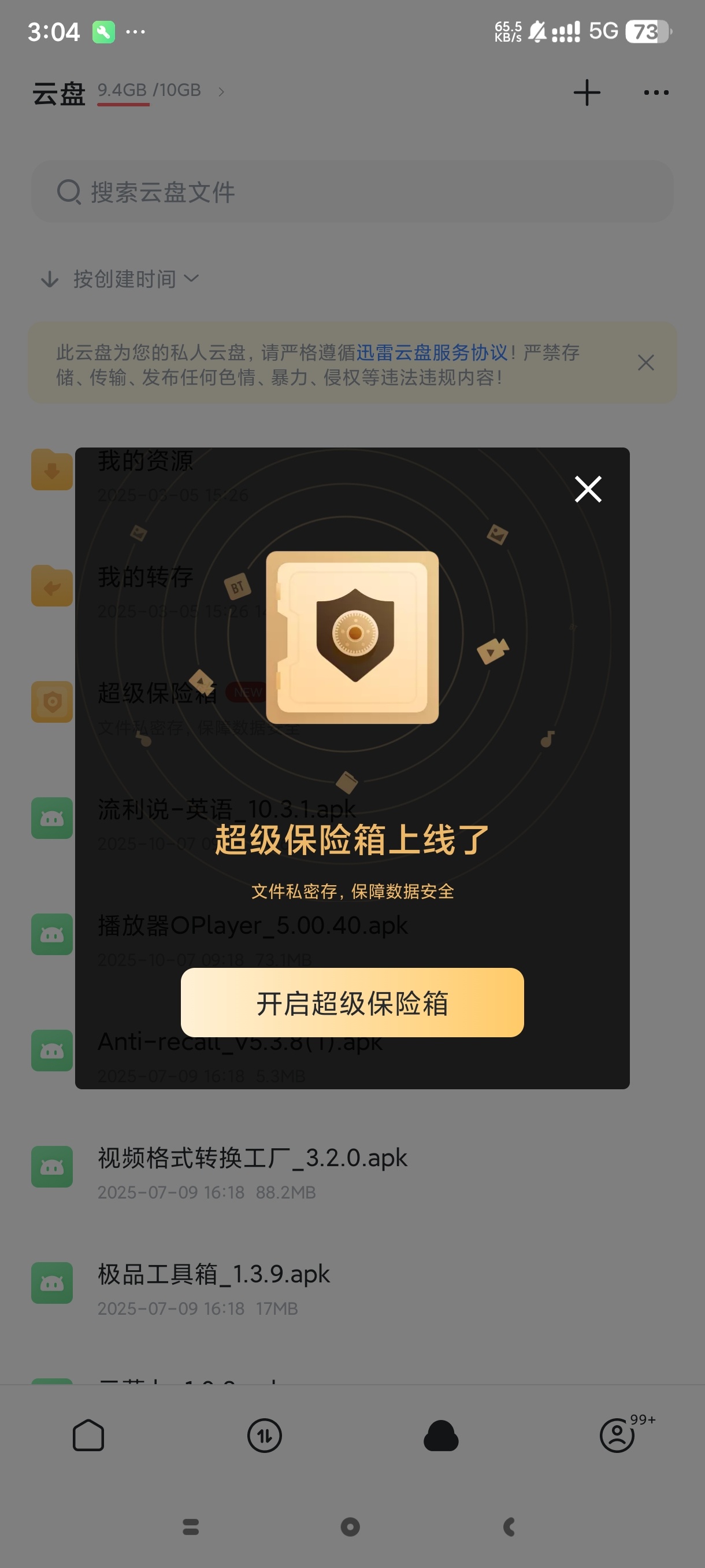Tap the 搜索云盘文件 search box
The width and height of the screenshot is (705, 1568).
352,192
